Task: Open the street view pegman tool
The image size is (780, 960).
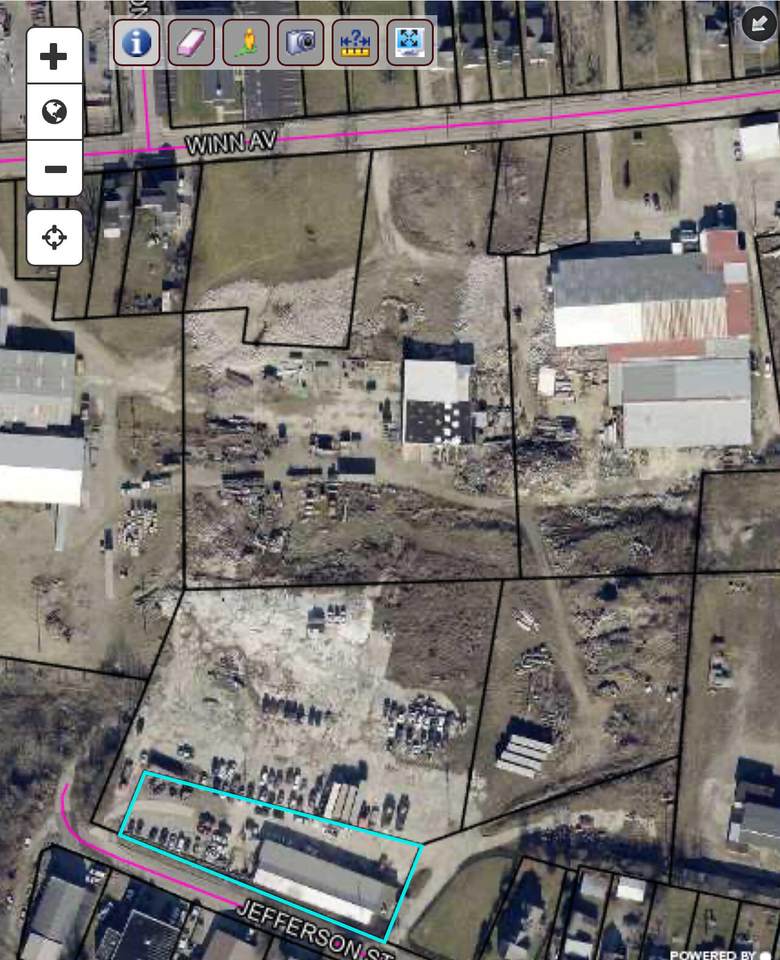Action: pyautogui.click(x=246, y=42)
